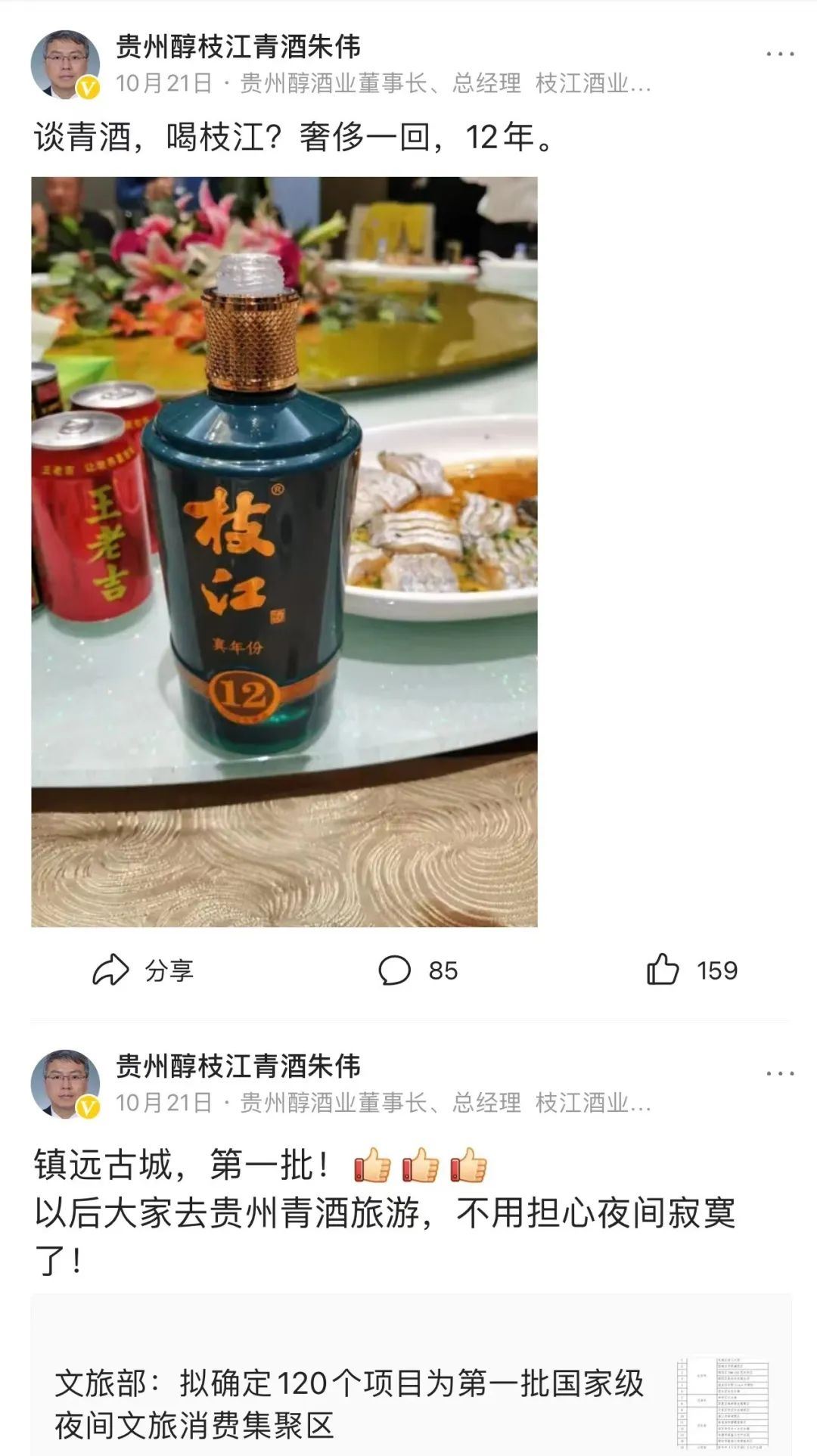Like the 枝江 12年 post
817x1456 pixels.
[x=691, y=970]
